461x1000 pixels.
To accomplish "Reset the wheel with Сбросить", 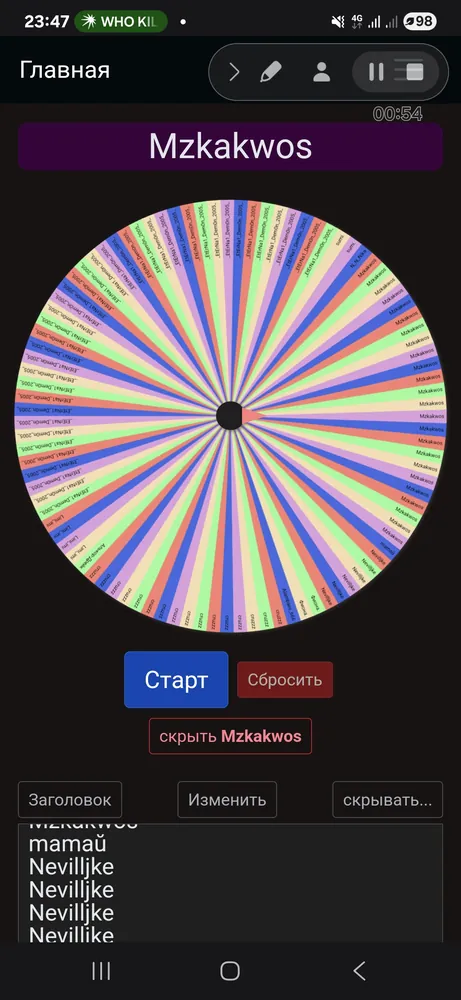I will [x=285, y=679].
